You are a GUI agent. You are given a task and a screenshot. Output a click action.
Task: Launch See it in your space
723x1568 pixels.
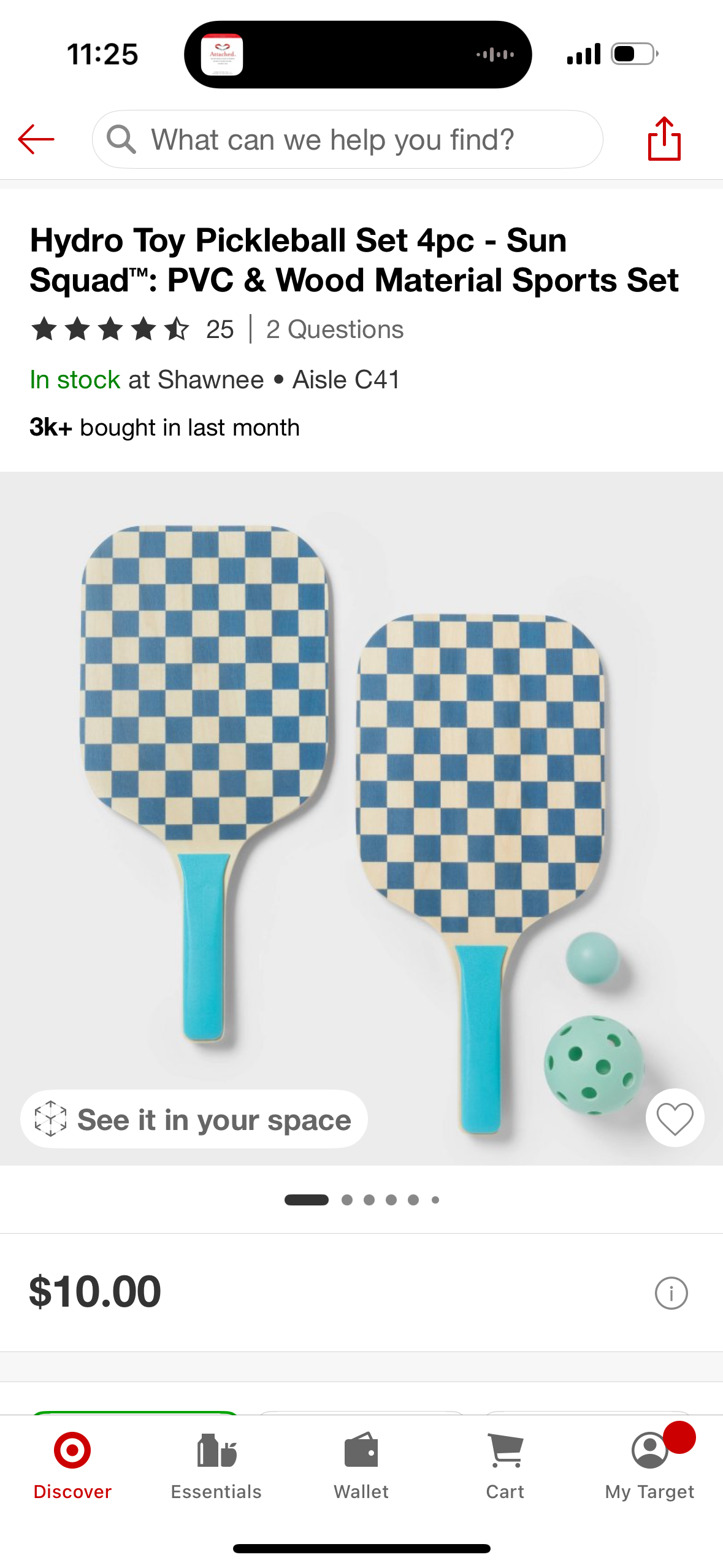(194, 1120)
